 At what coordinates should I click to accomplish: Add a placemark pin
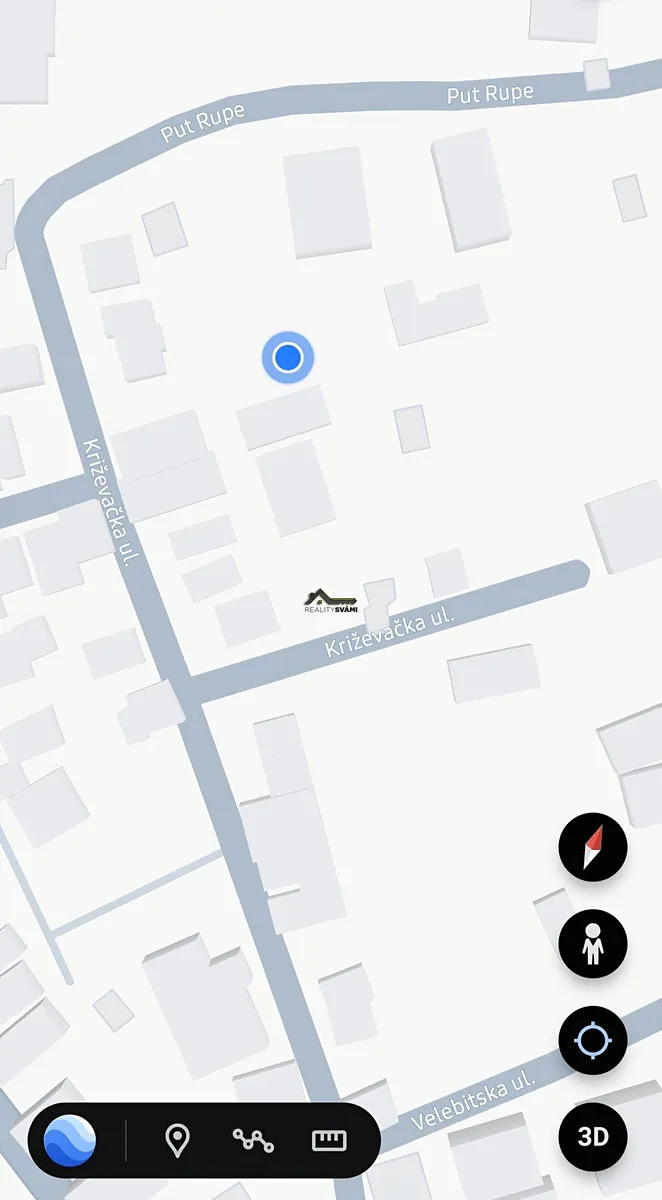177,1140
